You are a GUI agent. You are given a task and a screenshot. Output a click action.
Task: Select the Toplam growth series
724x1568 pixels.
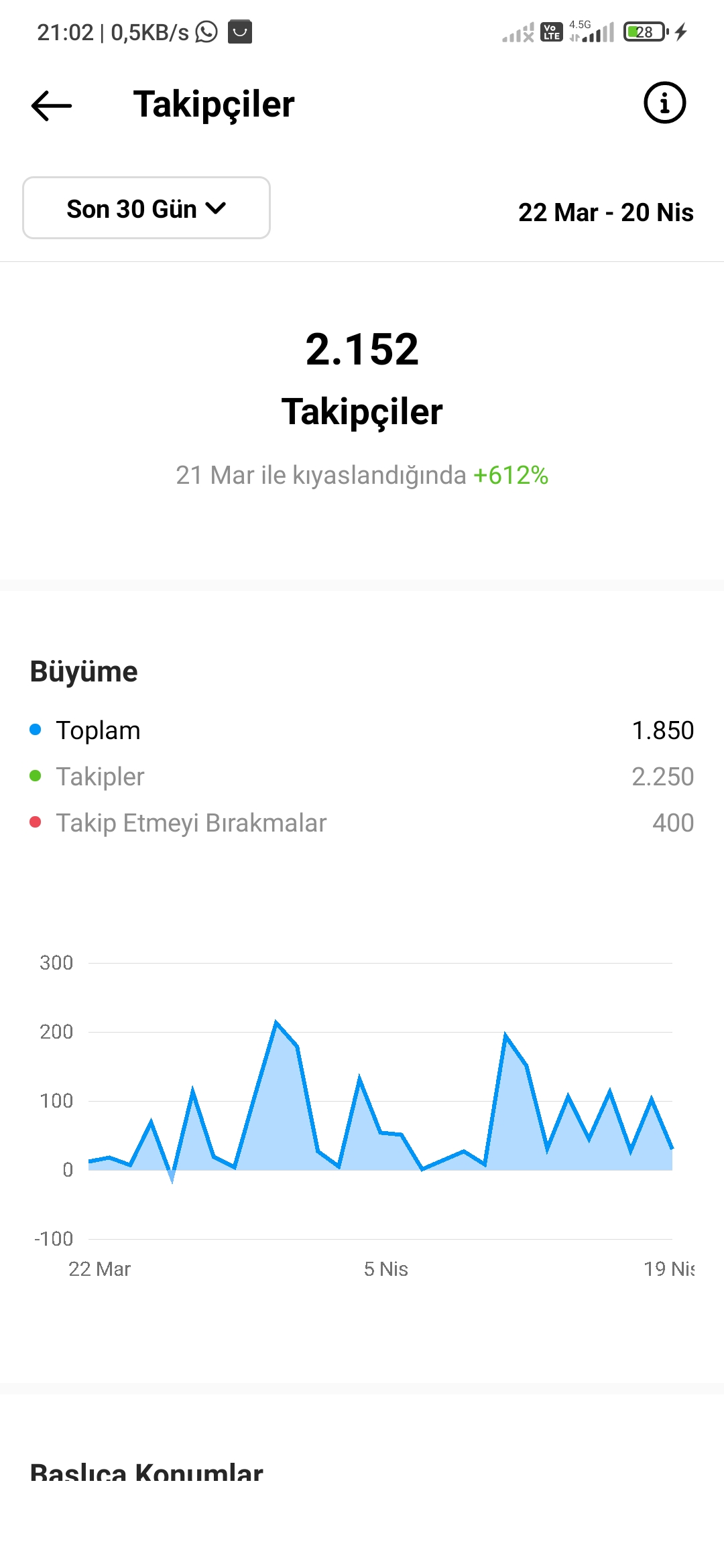pos(362,730)
